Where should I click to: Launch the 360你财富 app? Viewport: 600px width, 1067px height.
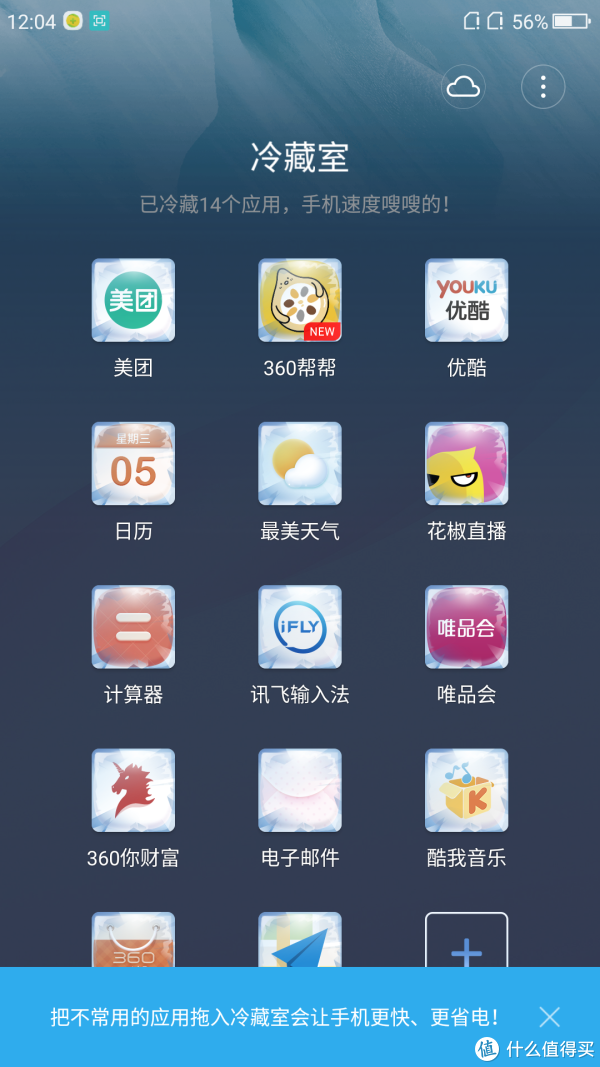pos(133,790)
